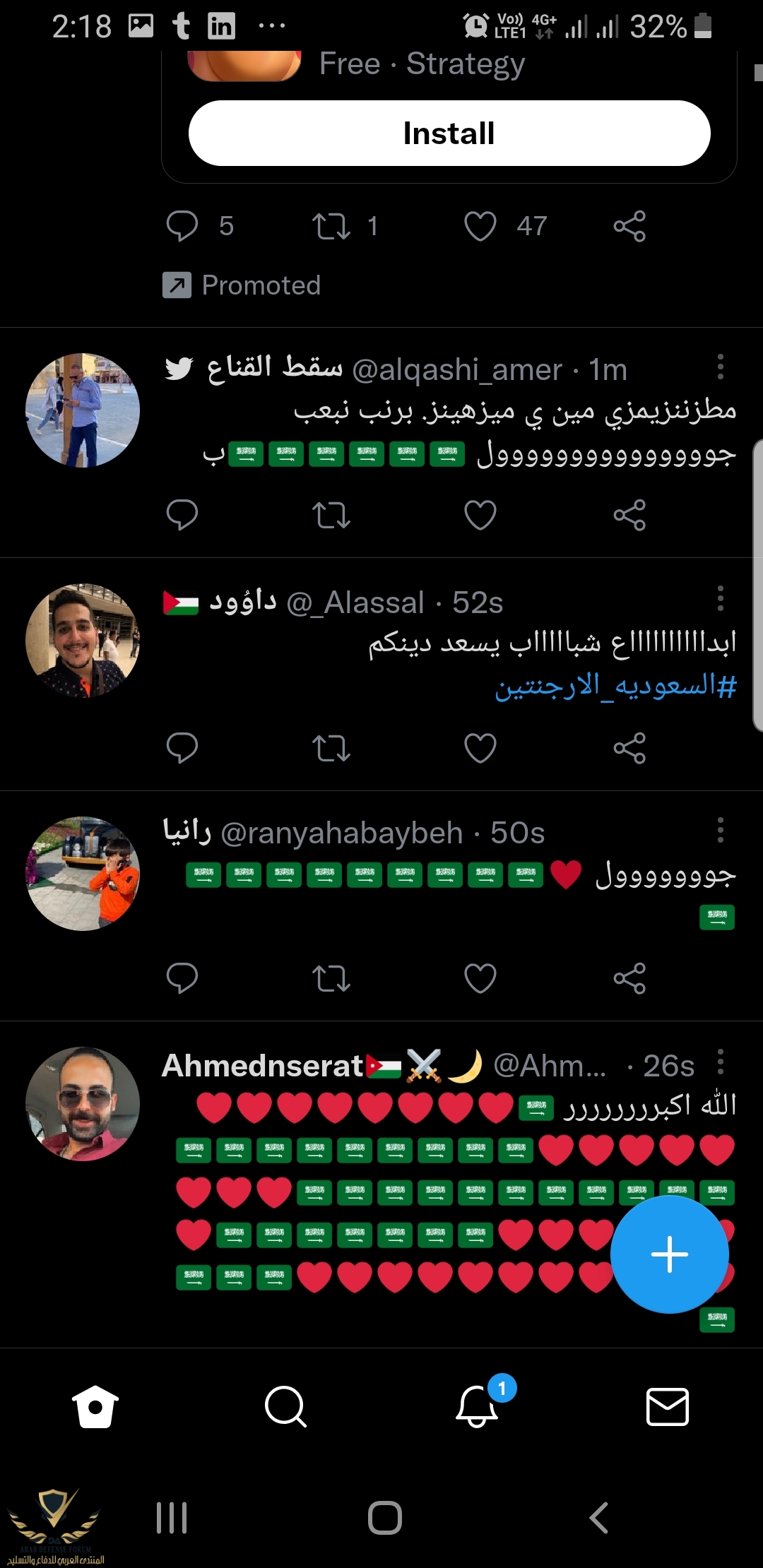This screenshot has width=763, height=1568.
Task: Open @alqashi_amer's profile picture
Action: [x=83, y=410]
